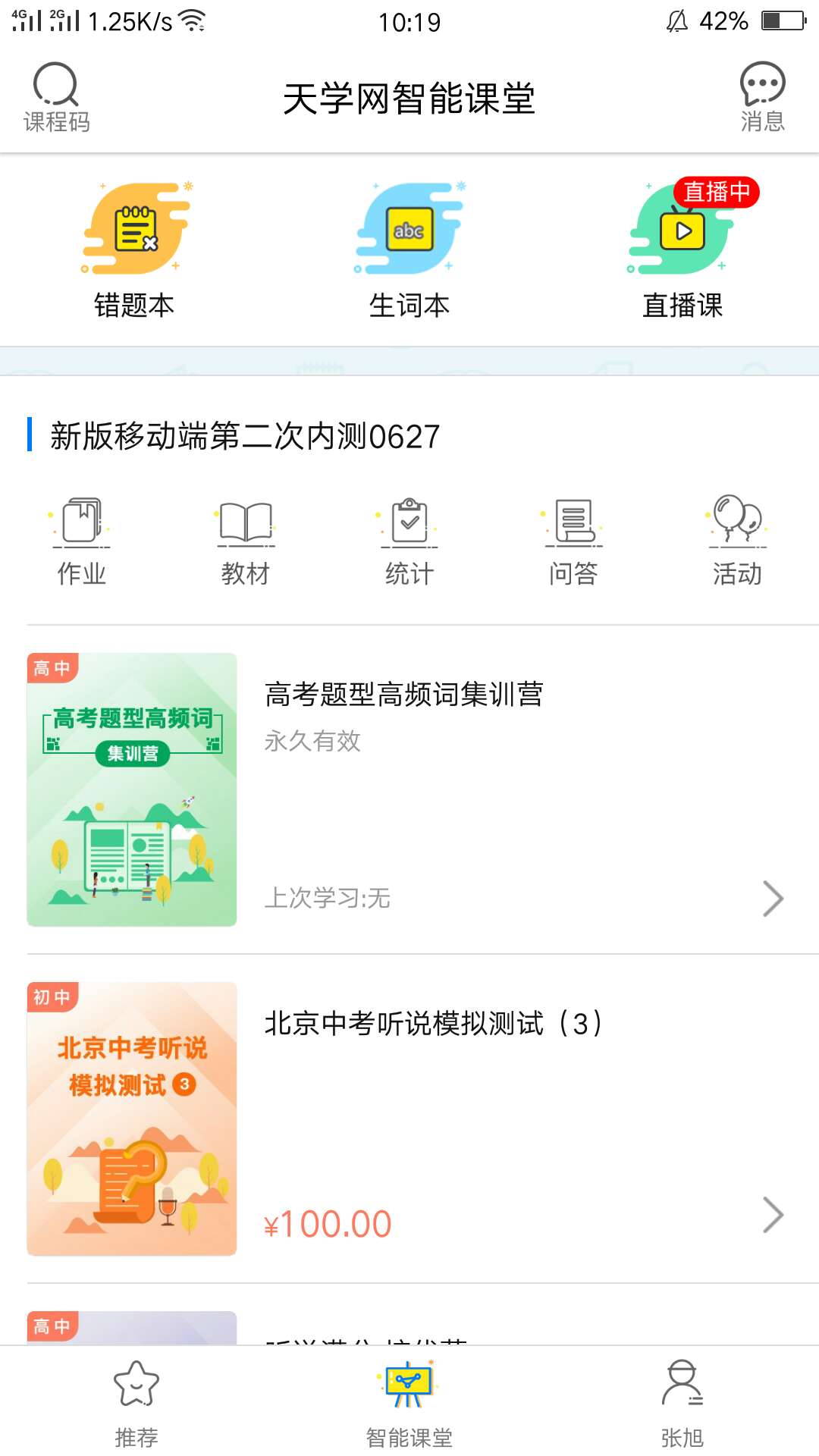Expand the 北京中考听说模拟测试 course details
Image resolution: width=819 pixels, height=1456 pixels.
click(774, 1215)
